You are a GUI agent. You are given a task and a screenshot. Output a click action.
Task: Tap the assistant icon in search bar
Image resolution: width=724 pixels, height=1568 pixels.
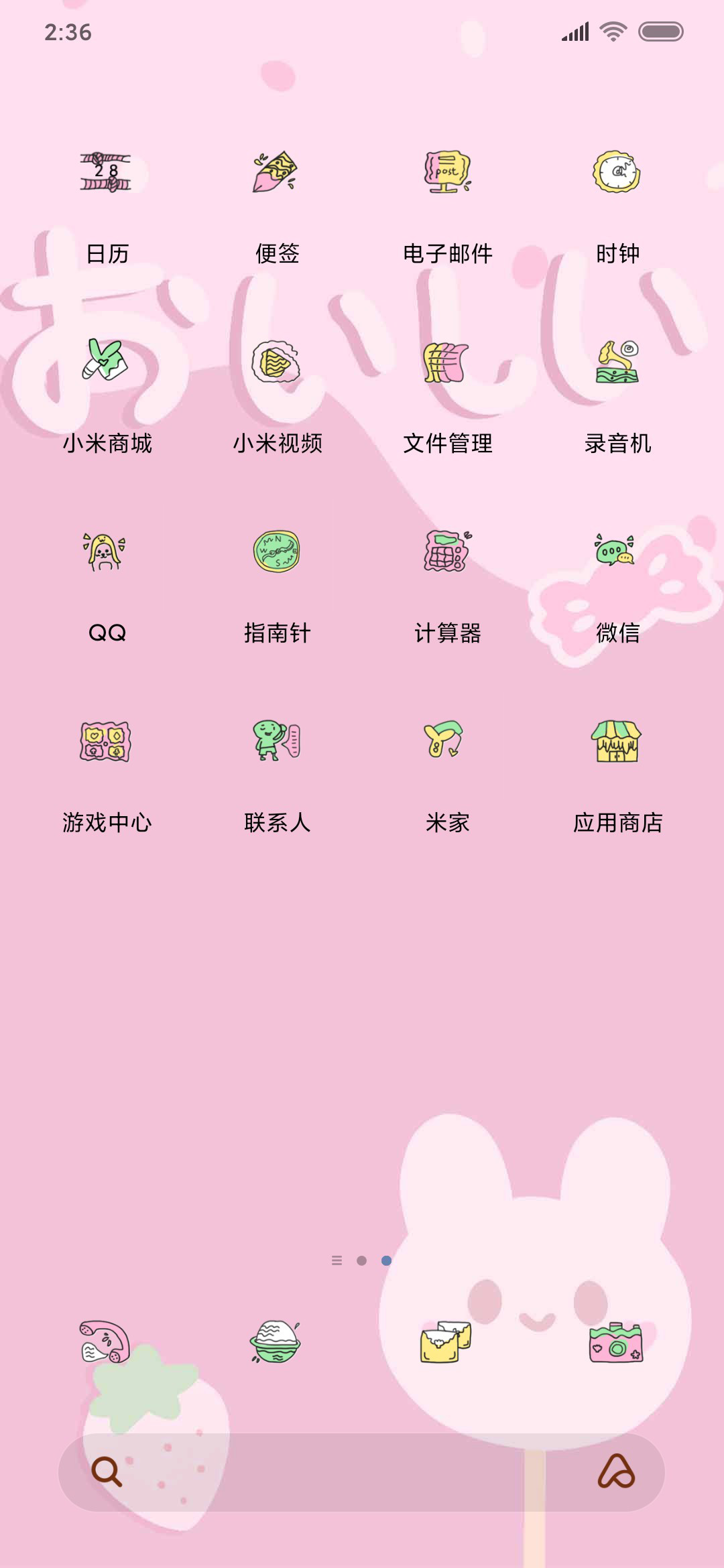click(616, 1472)
